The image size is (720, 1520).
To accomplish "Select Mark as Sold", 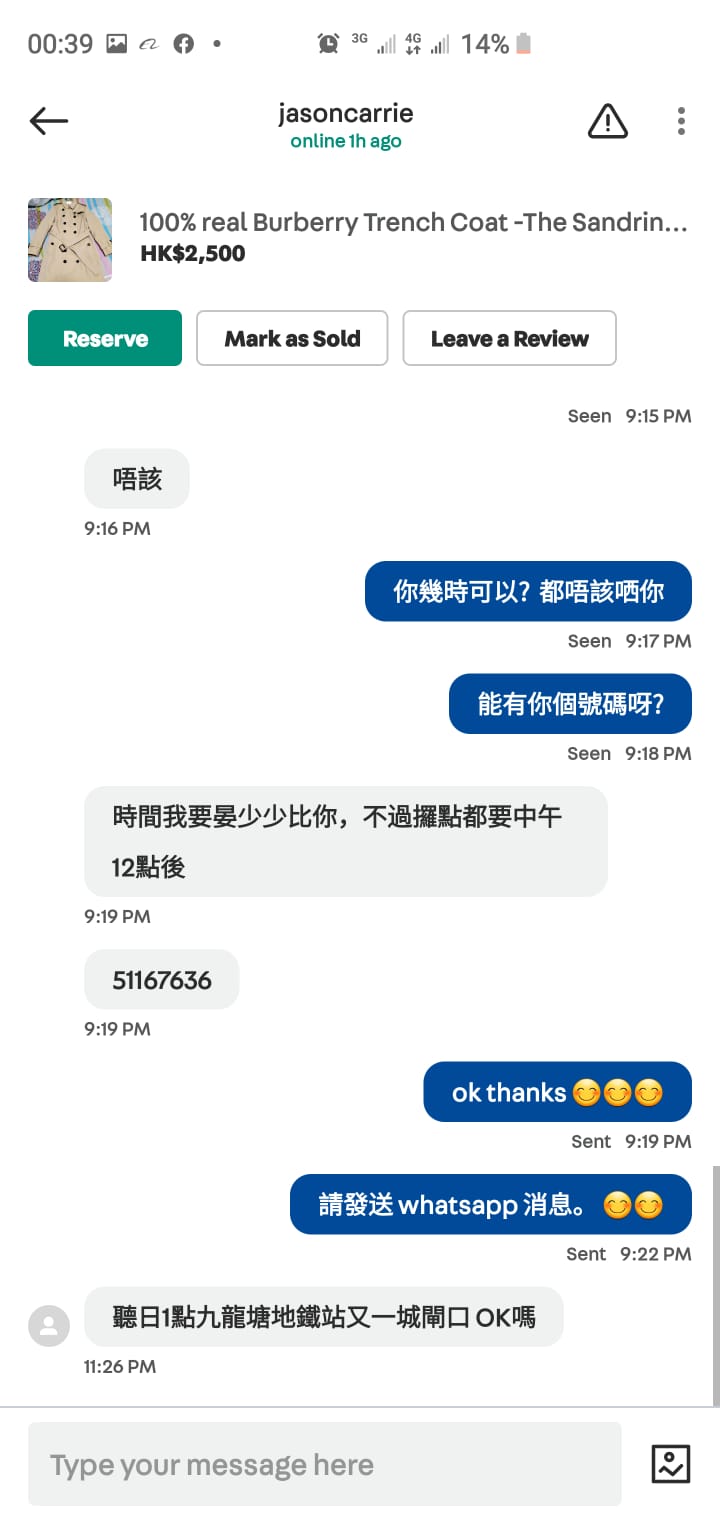I will tap(292, 338).
